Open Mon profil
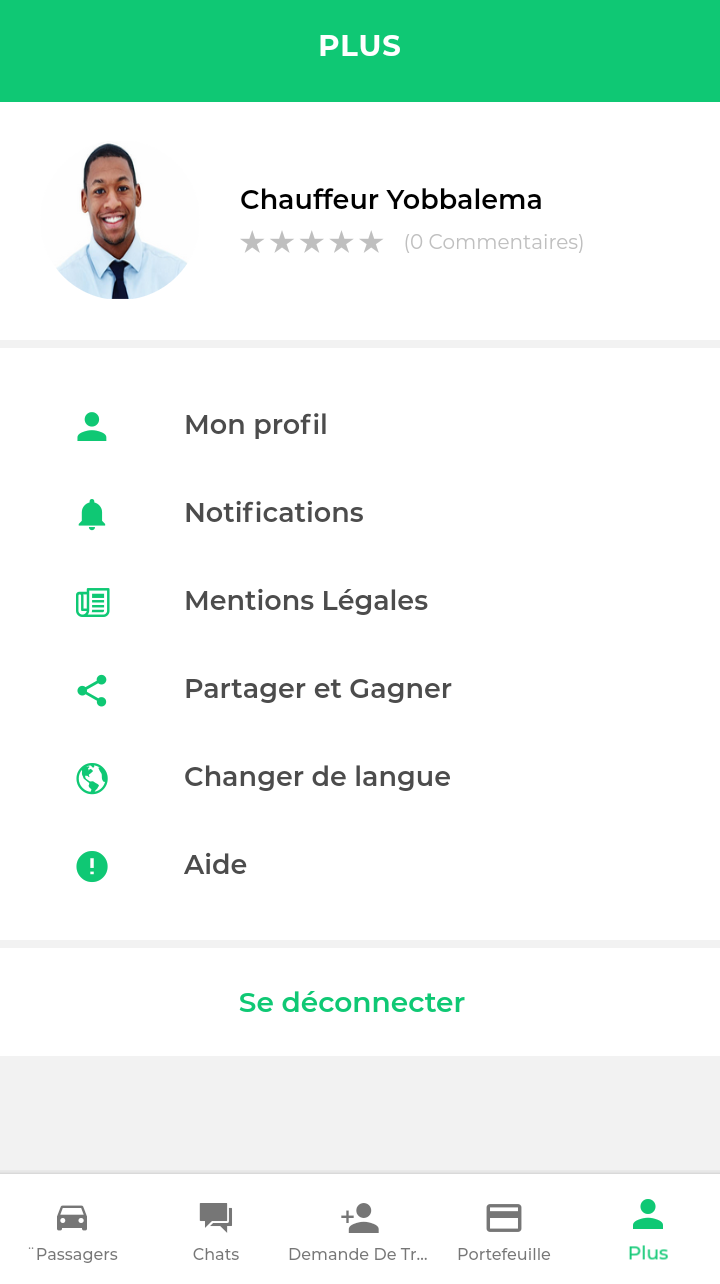The width and height of the screenshot is (720, 1284). [x=360, y=425]
